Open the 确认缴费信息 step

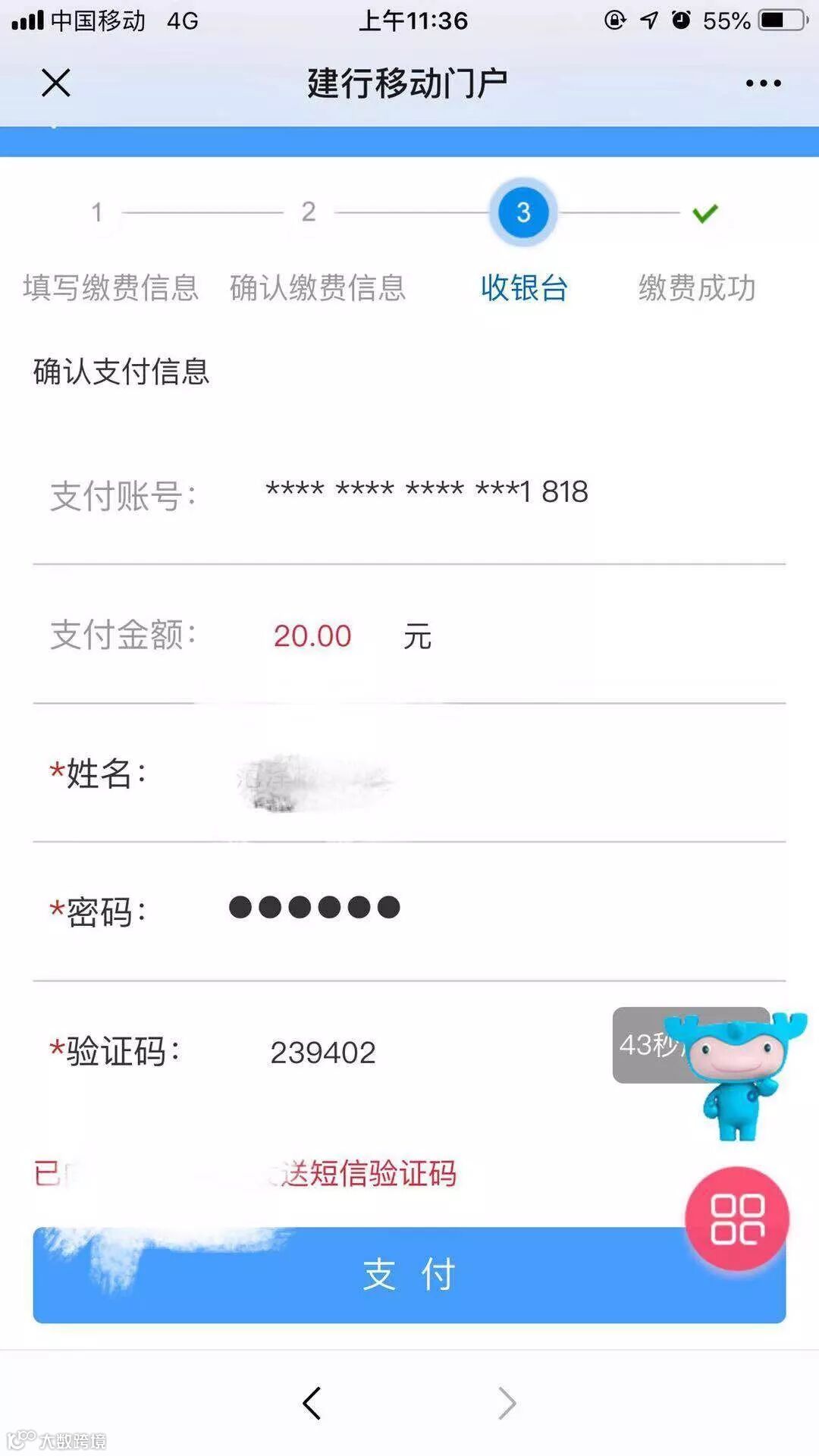point(318,288)
